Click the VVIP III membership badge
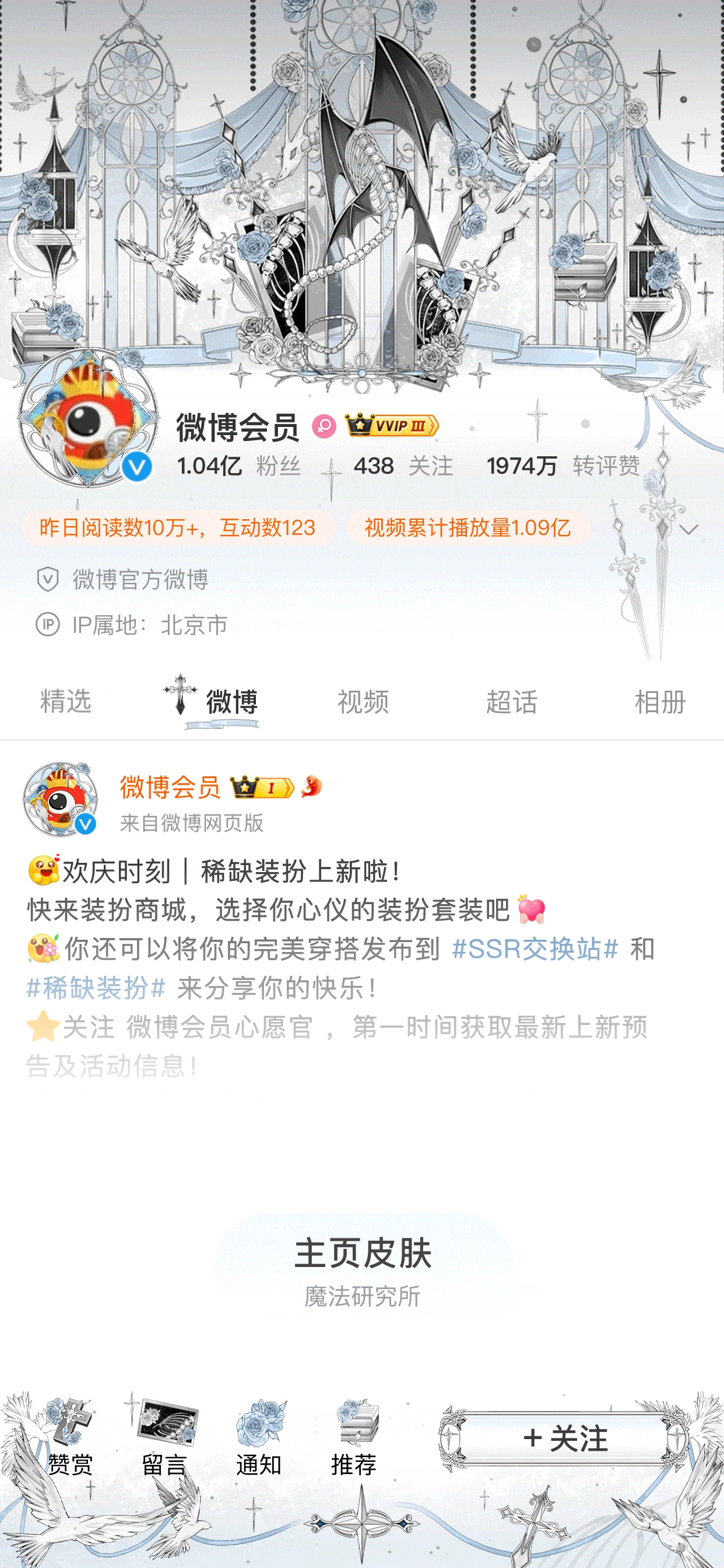The image size is (724, 1568). coord(390,426)
